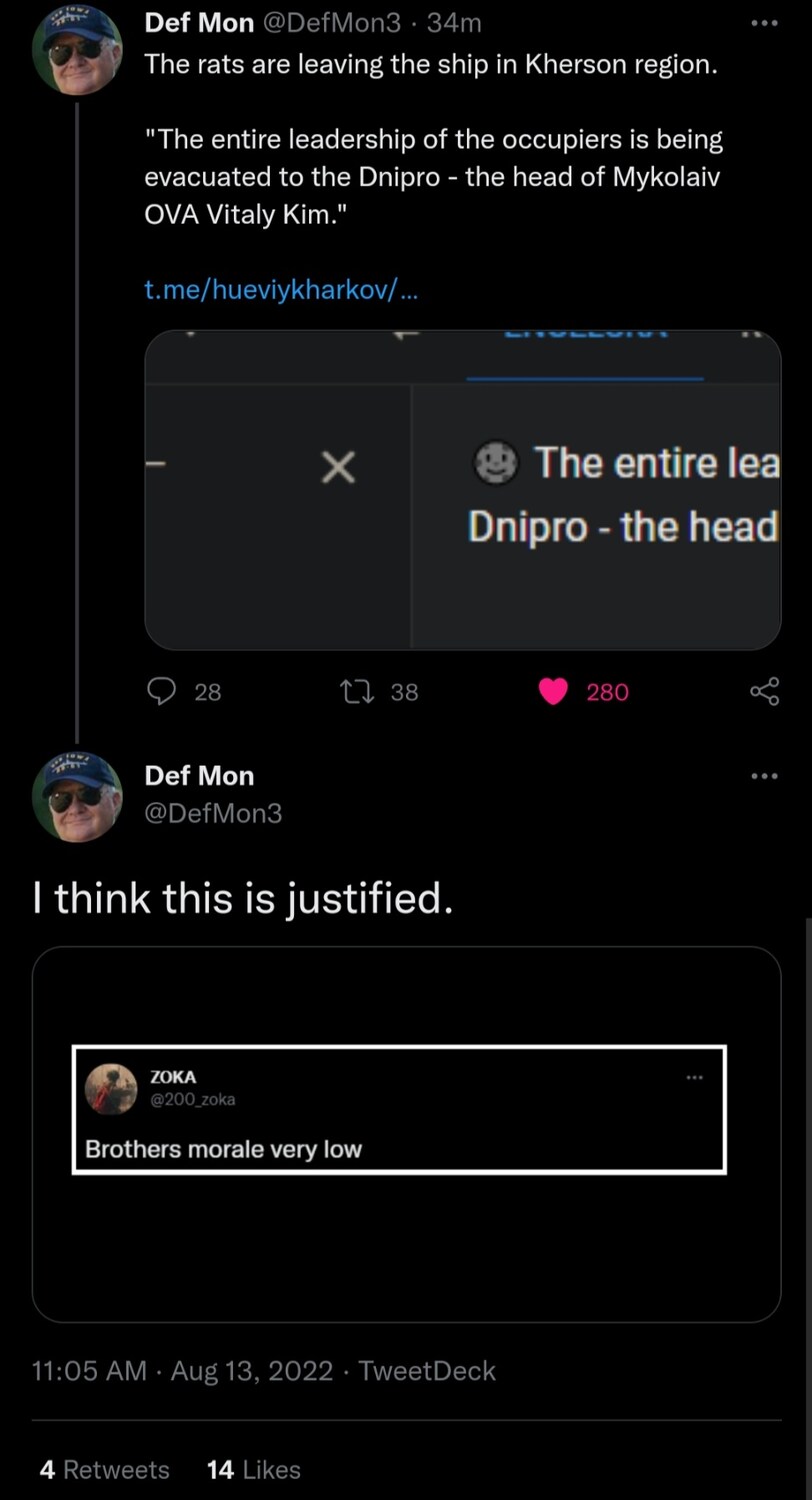Open avatar beside "I think this is justified"
The height and width of the screenshot is (1500, 812).
pos(77,795)
